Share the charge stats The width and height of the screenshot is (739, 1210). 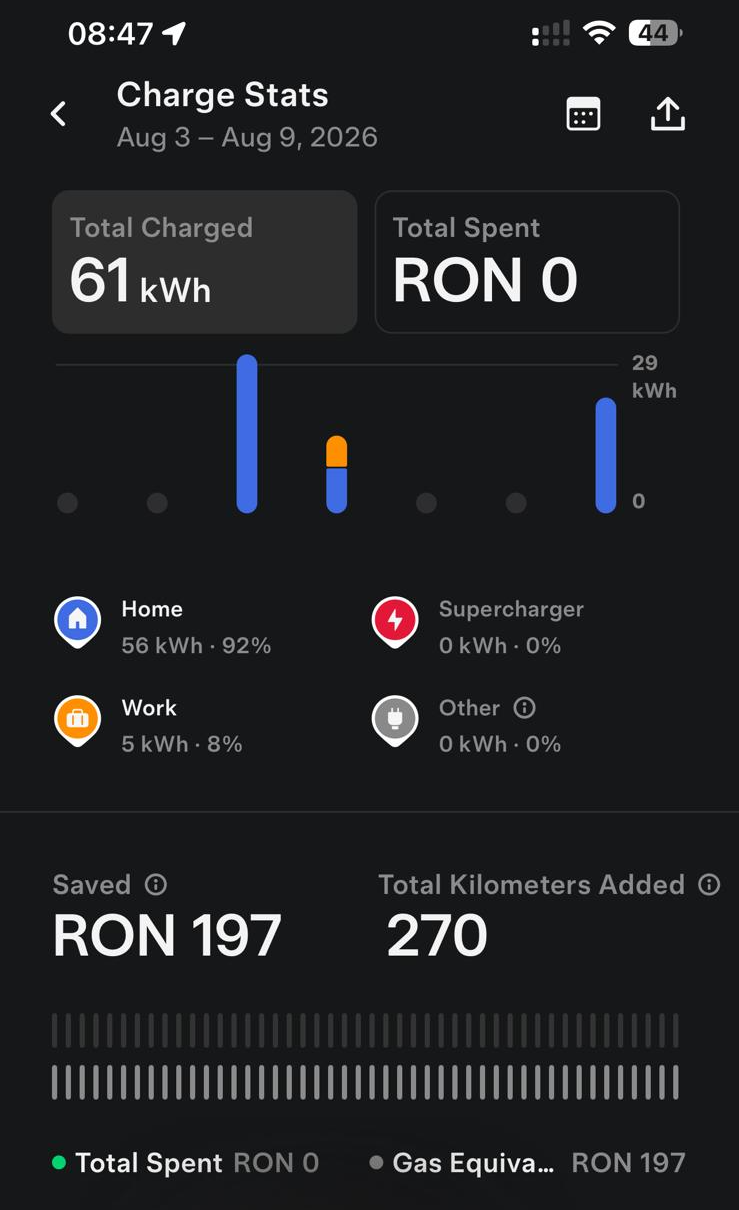tap(668, 114)
